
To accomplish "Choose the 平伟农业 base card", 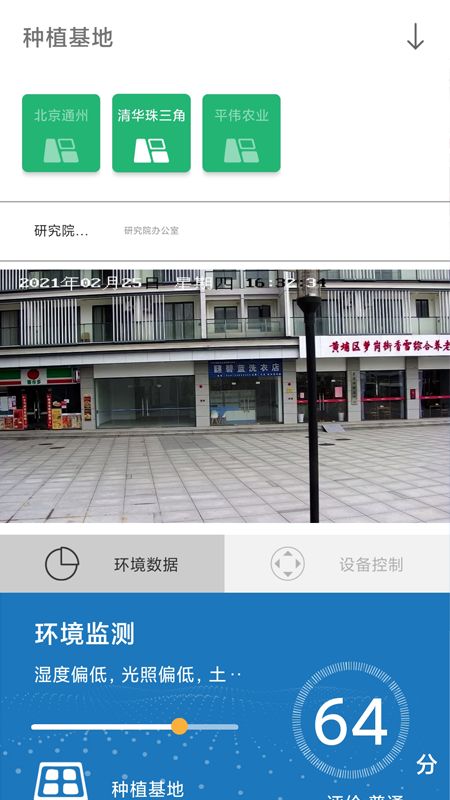I will pyautogui.click(x=241, y=133).
